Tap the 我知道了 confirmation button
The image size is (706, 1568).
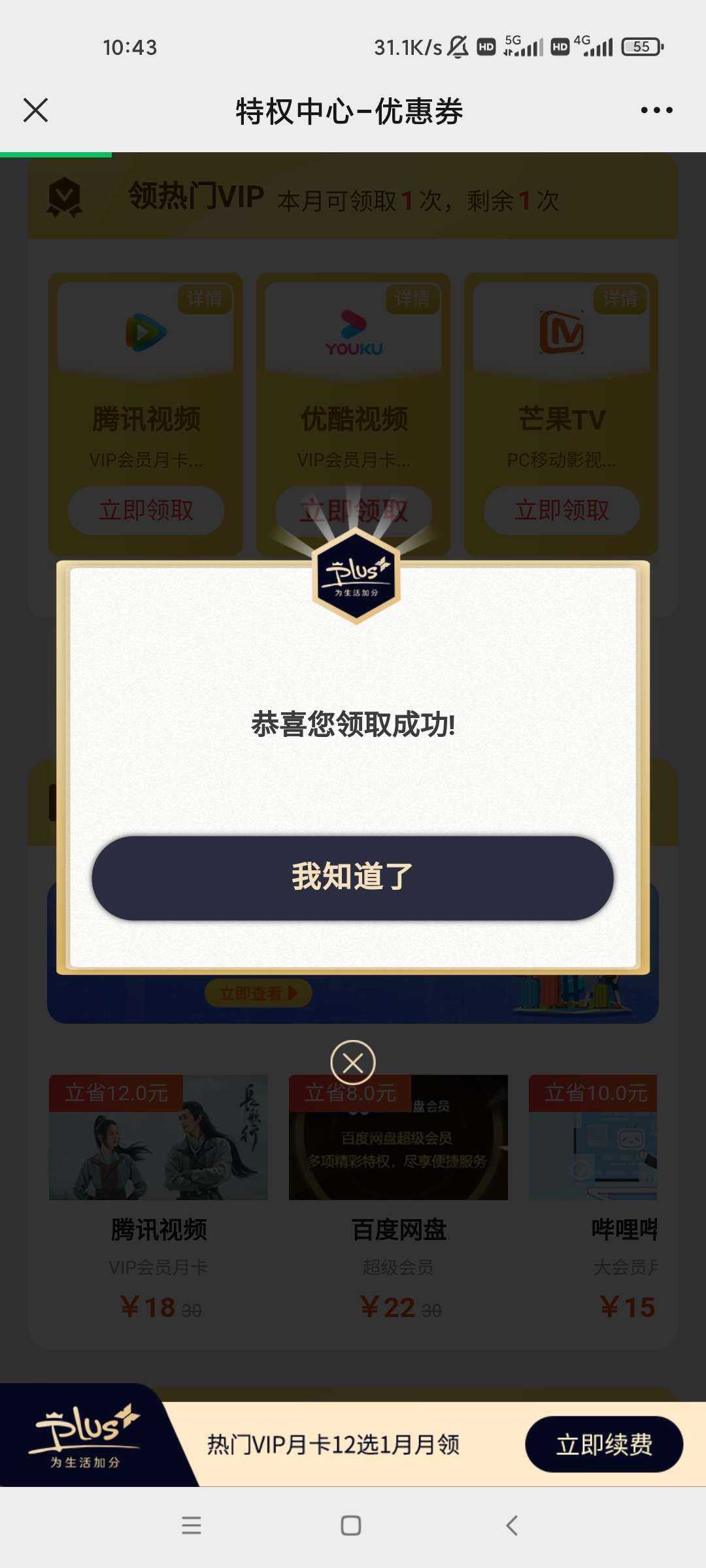(x=352, y=877)
